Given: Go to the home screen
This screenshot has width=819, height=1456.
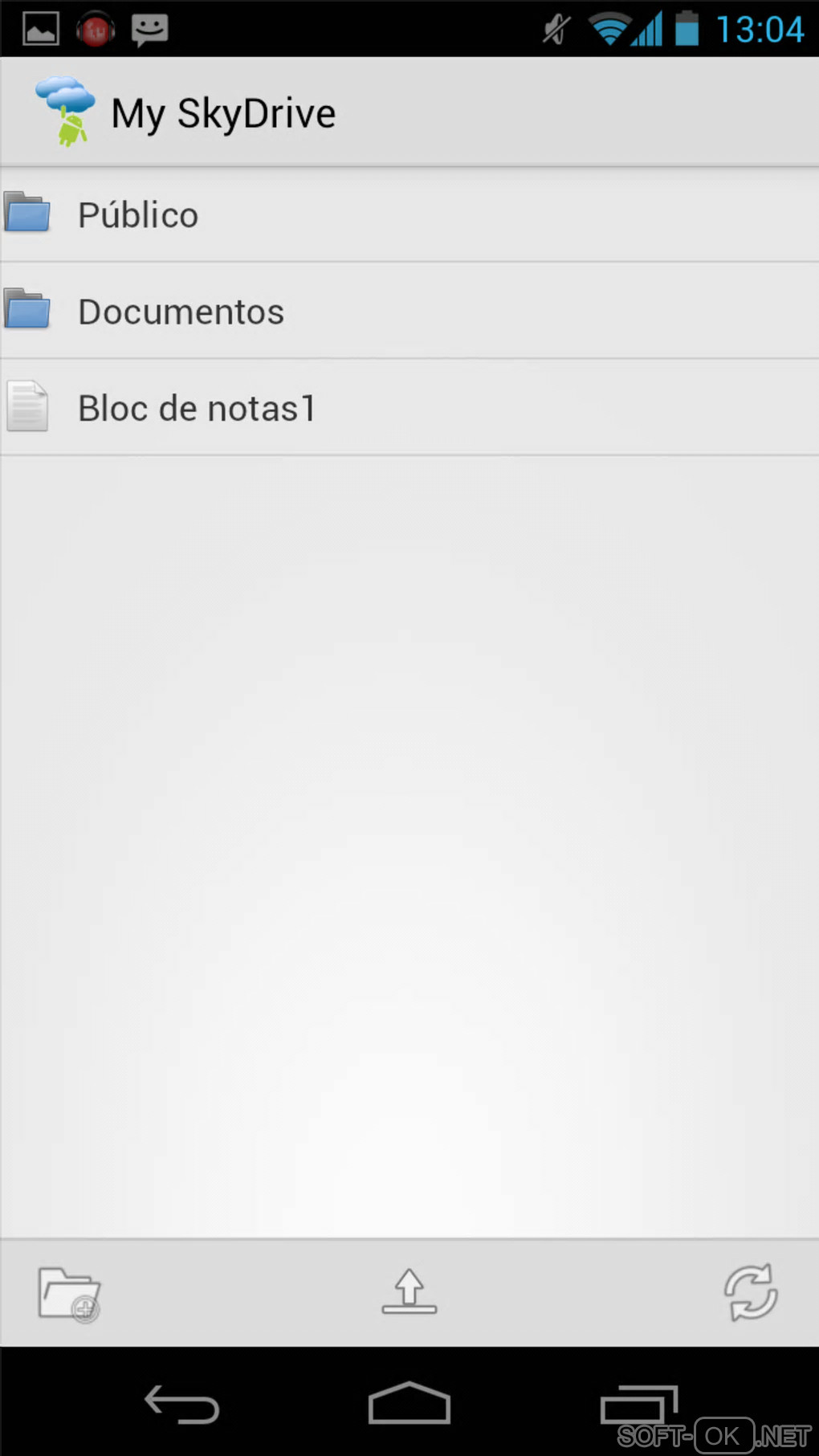Looking at the screenshot, I should [409, 1403].
